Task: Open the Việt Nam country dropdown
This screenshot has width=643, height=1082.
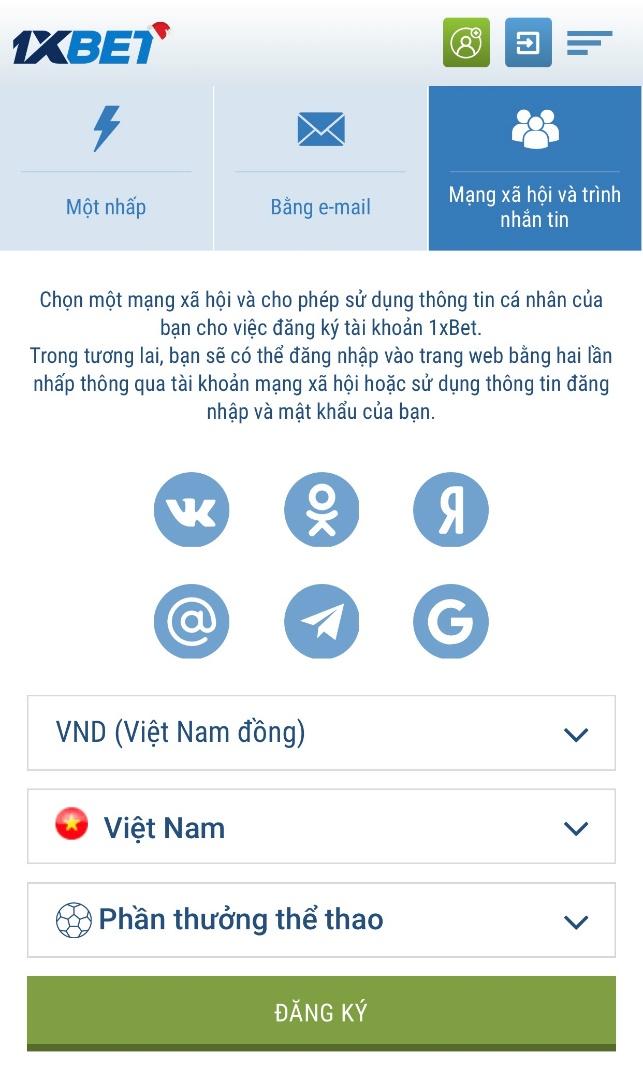Action: point(321,827)
